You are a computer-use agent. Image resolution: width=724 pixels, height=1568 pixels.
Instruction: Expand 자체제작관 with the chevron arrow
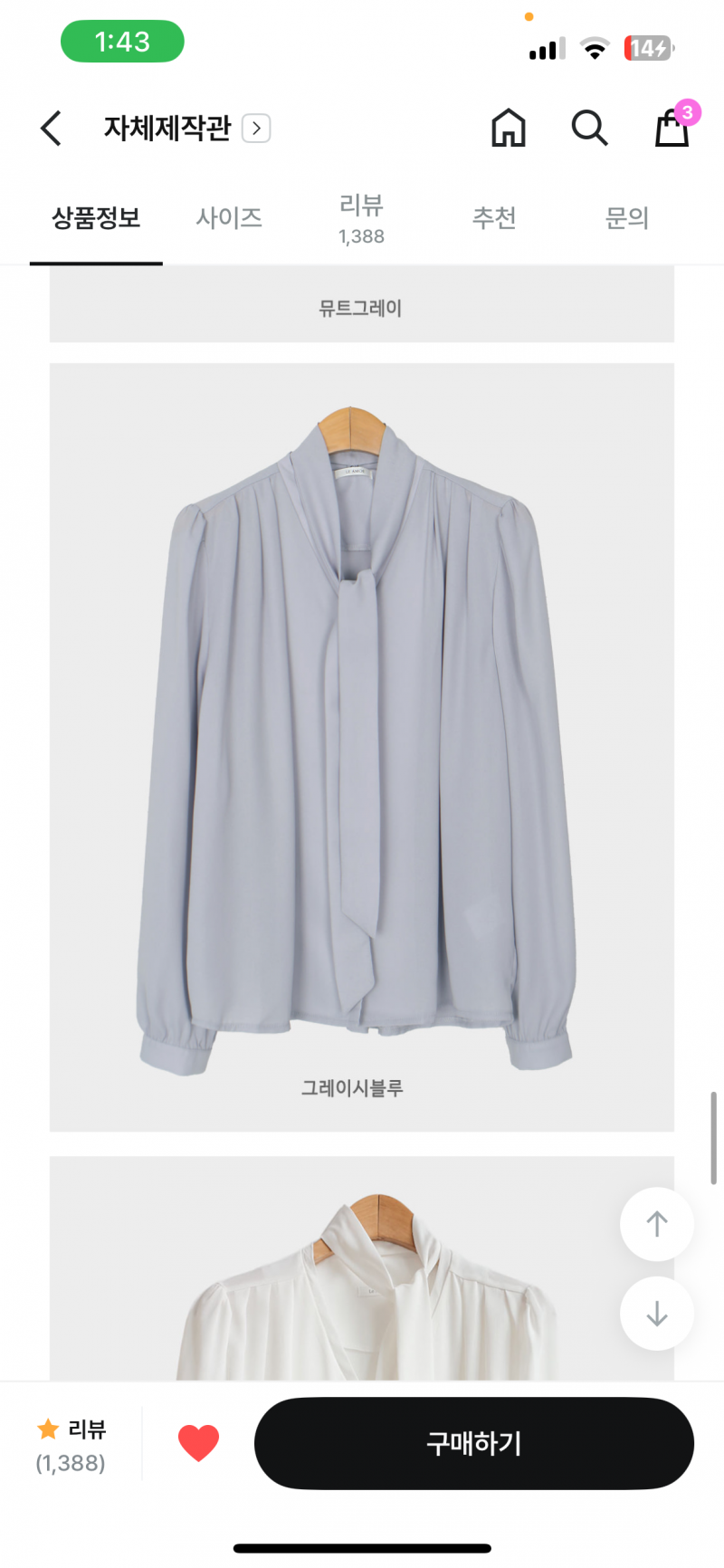[x=256, y=128]
